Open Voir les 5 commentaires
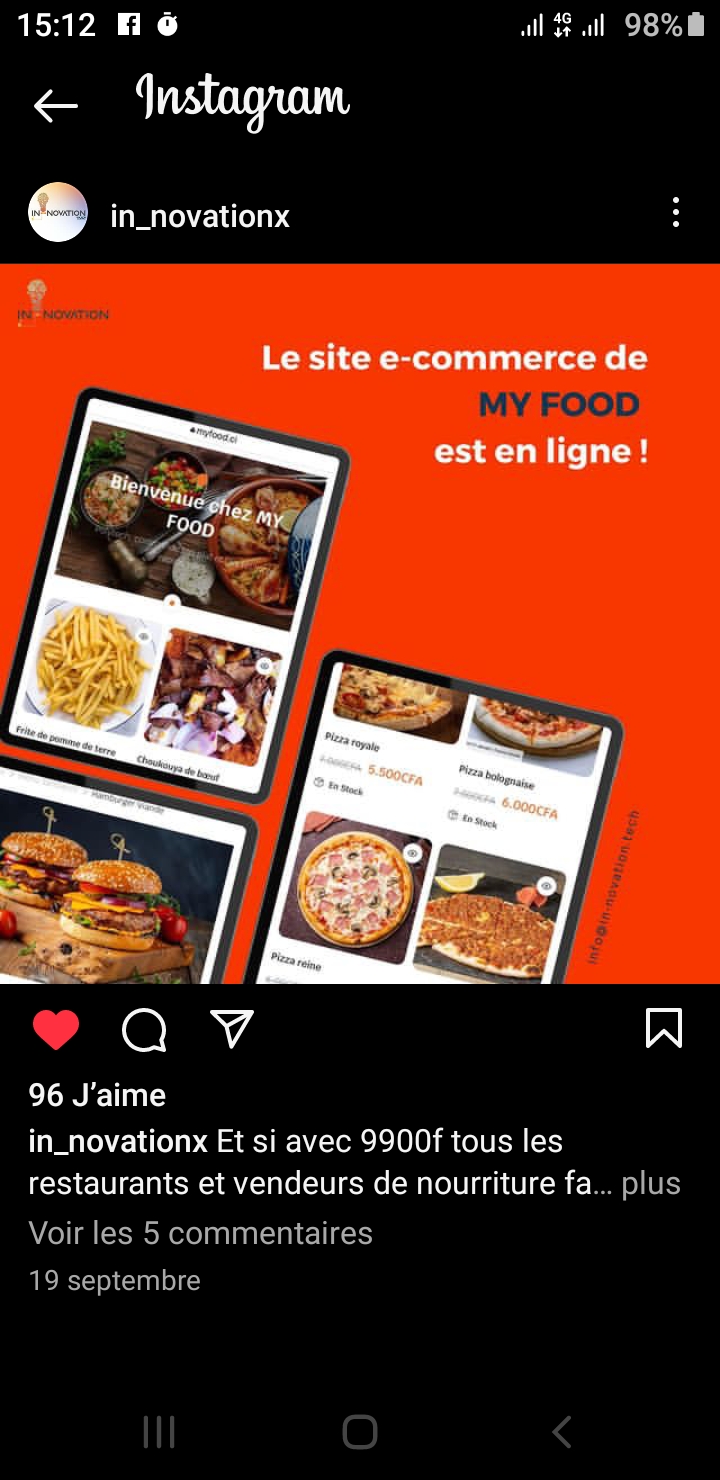 tap(200, 1233)
